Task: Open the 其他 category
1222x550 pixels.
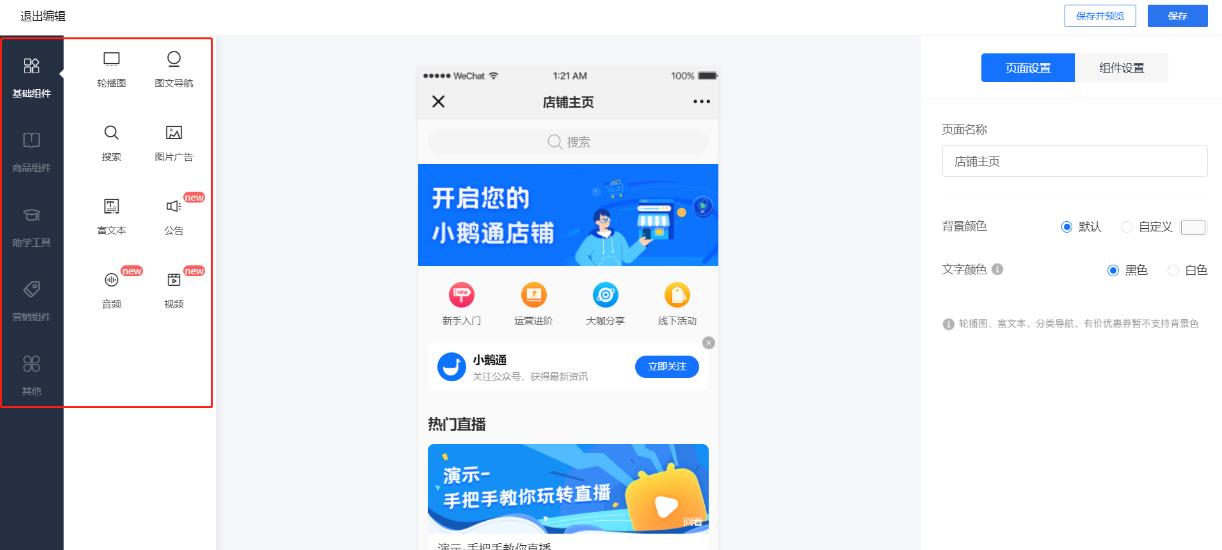Action: pos(31,374)
